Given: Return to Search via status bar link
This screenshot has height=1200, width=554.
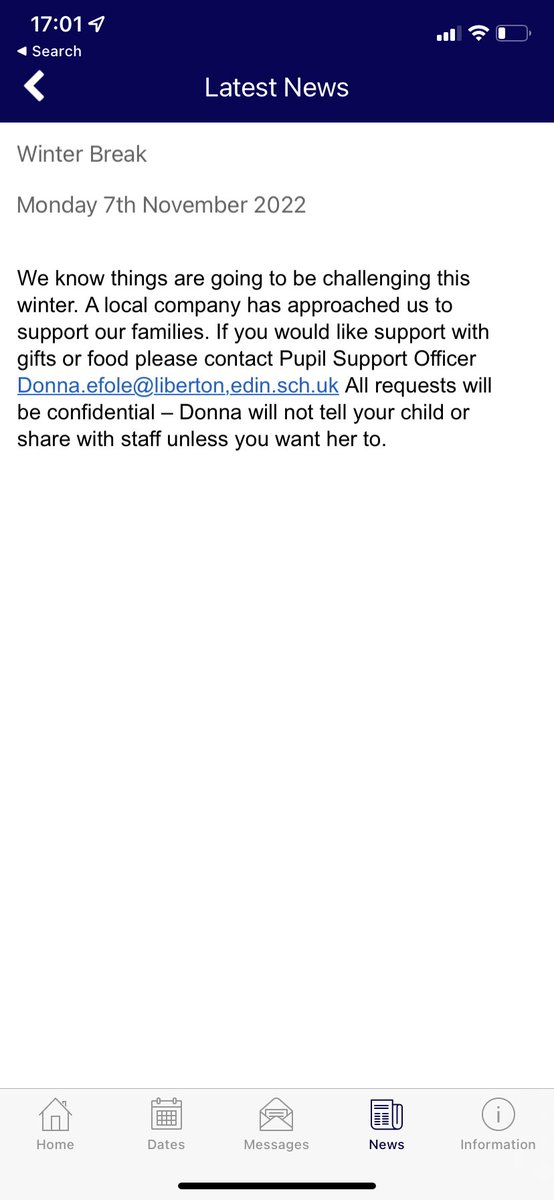Looking at the screenshot, I should point(50,51).
